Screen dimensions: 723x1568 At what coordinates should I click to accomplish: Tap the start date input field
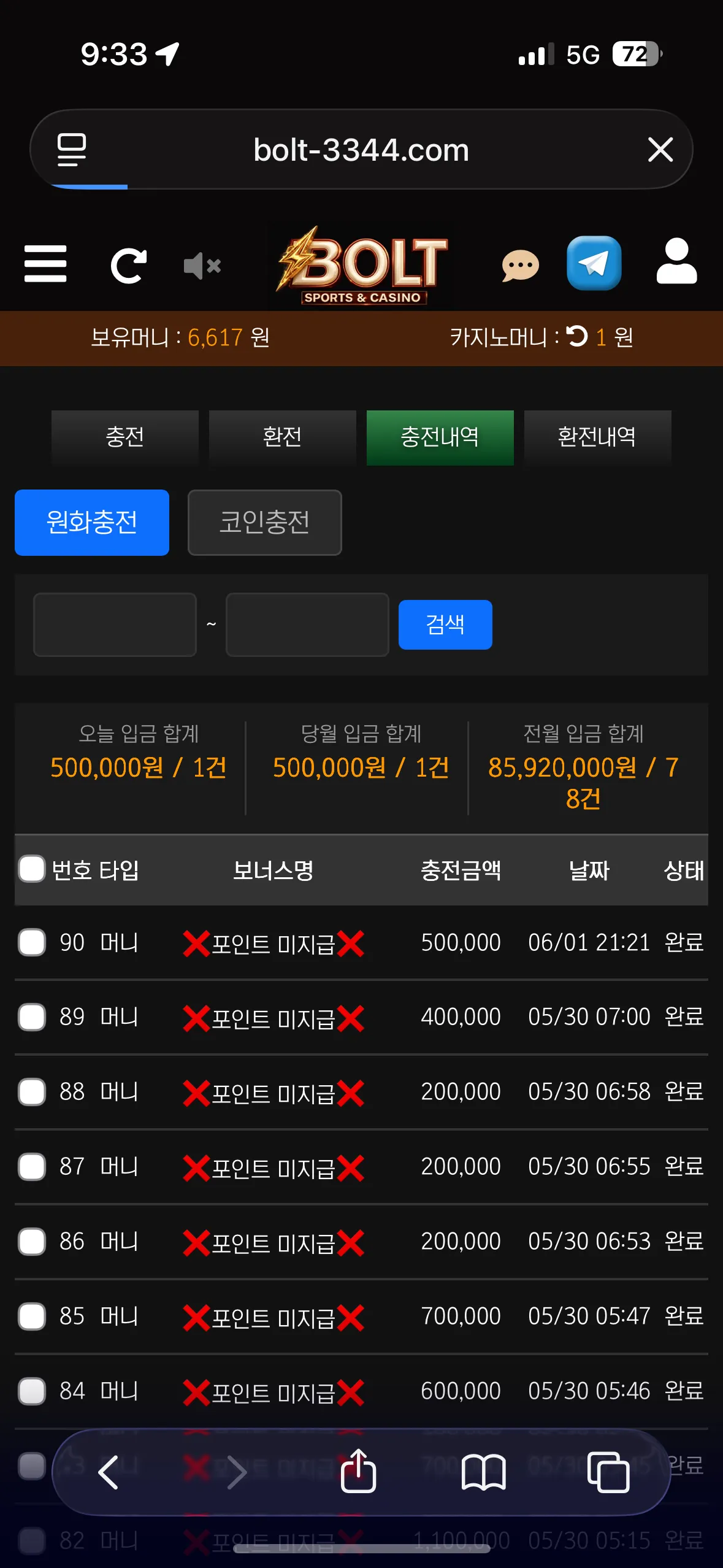115,625
